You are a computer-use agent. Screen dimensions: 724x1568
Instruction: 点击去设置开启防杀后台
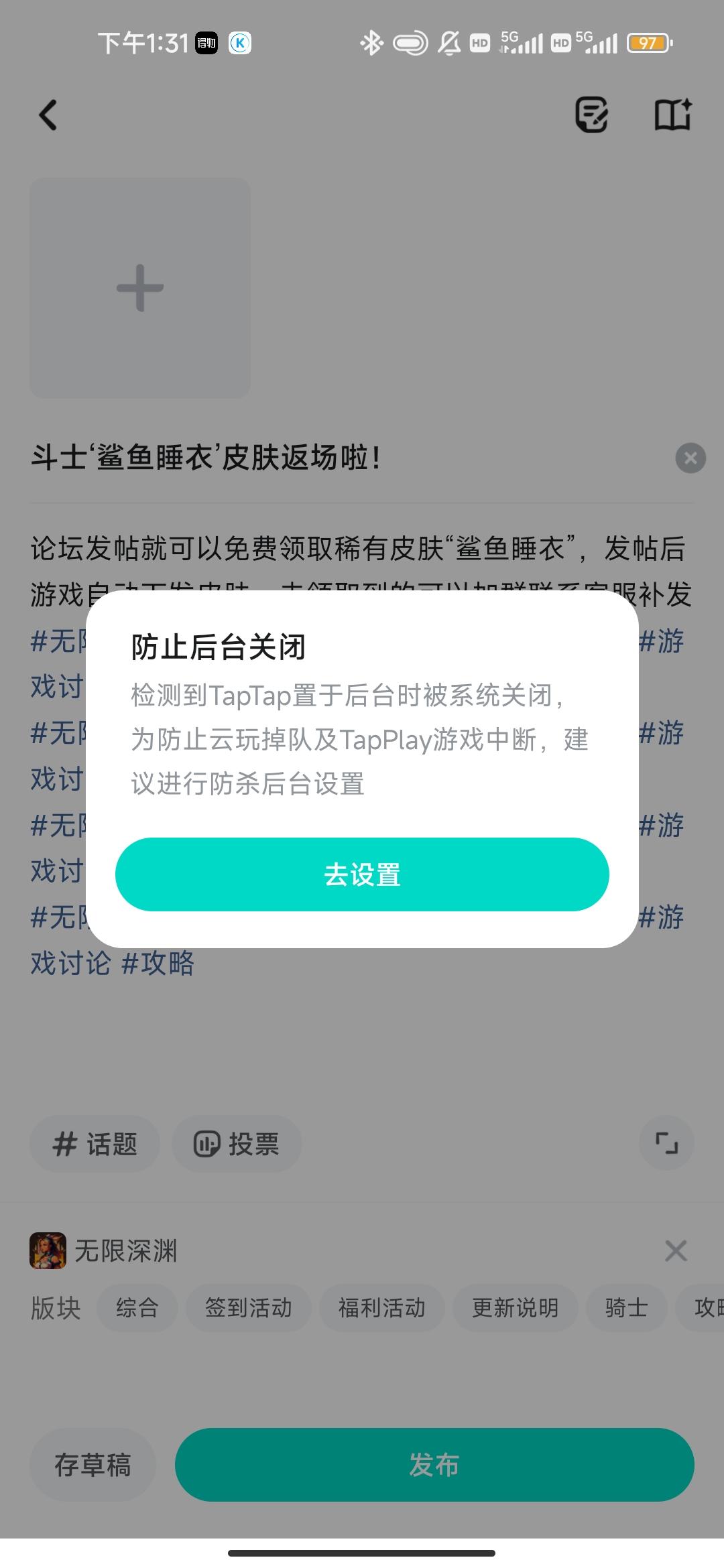coord(362,874)
